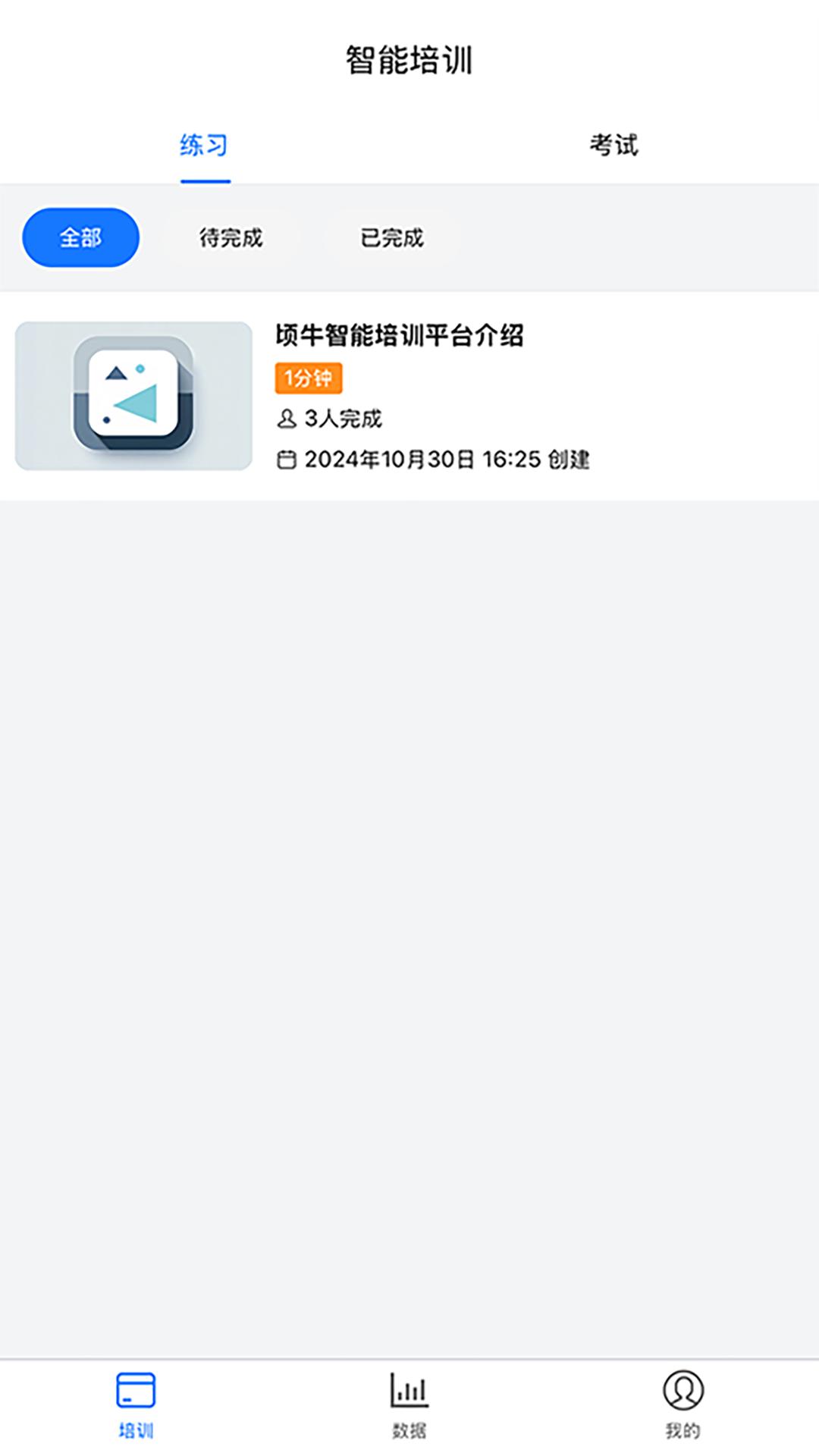This screenshot has height=1456, width=819.
Task: Switch to the 考试 tab
Action: [614, 144]
